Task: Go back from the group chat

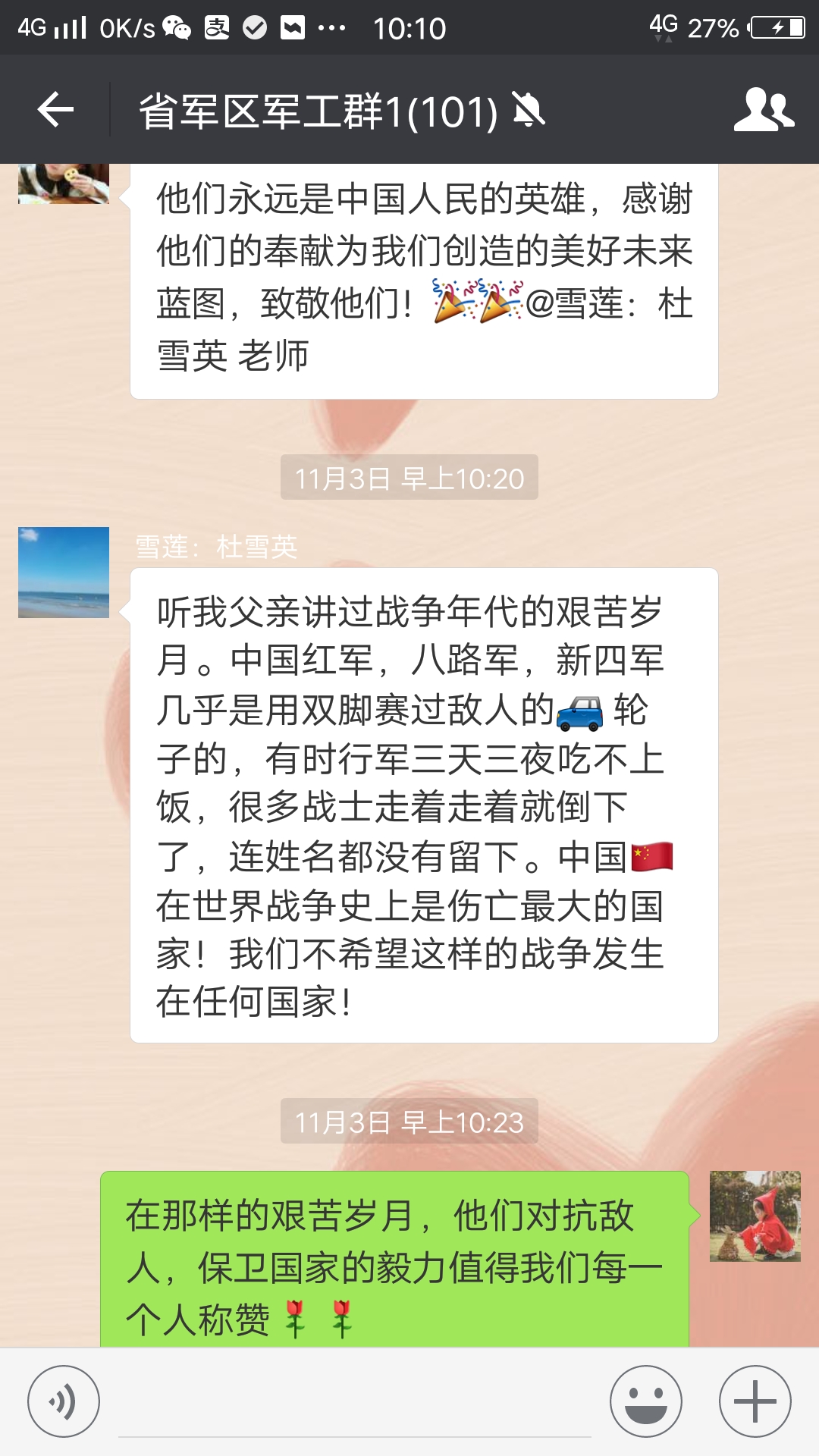Action: click(x=55, y=110)
